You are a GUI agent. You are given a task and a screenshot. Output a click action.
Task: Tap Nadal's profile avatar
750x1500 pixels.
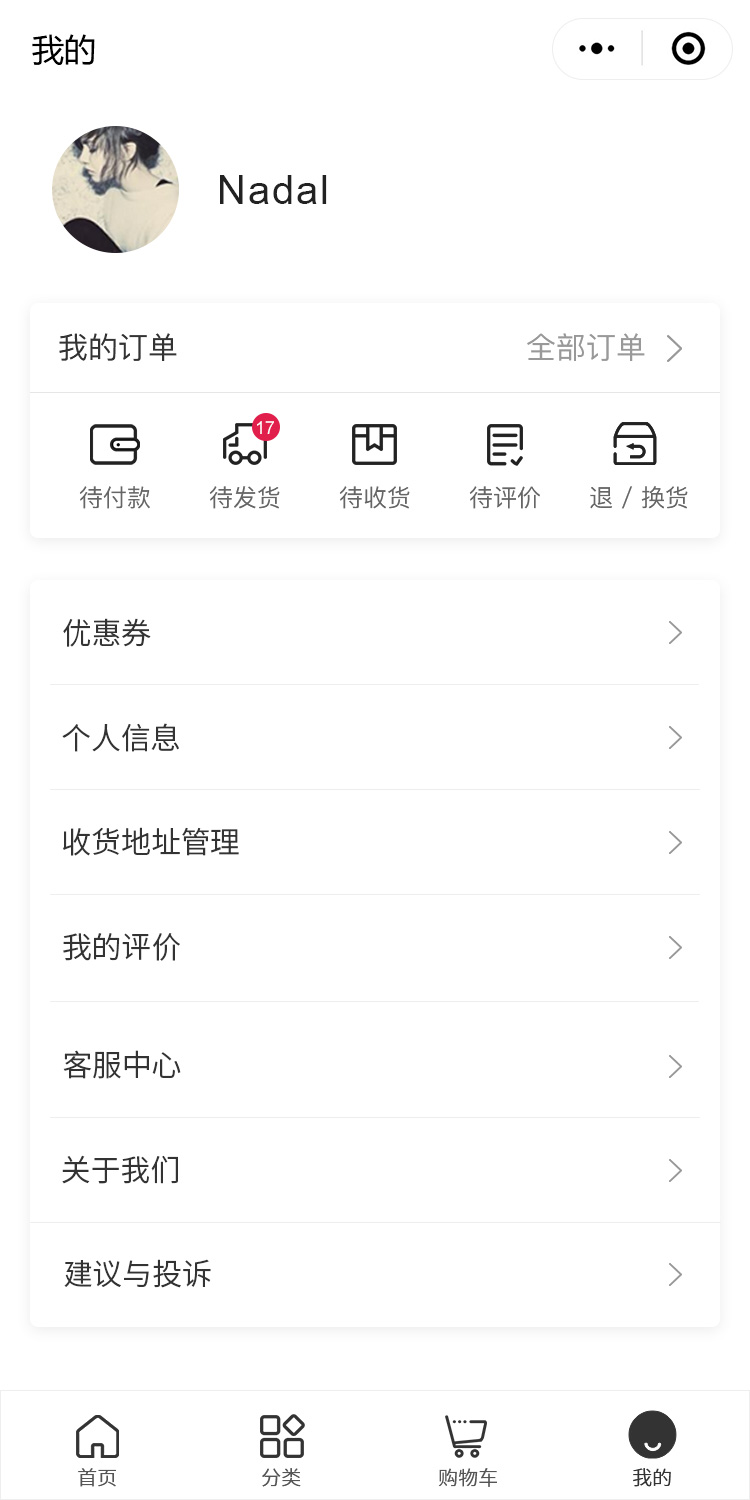point(116,190)
